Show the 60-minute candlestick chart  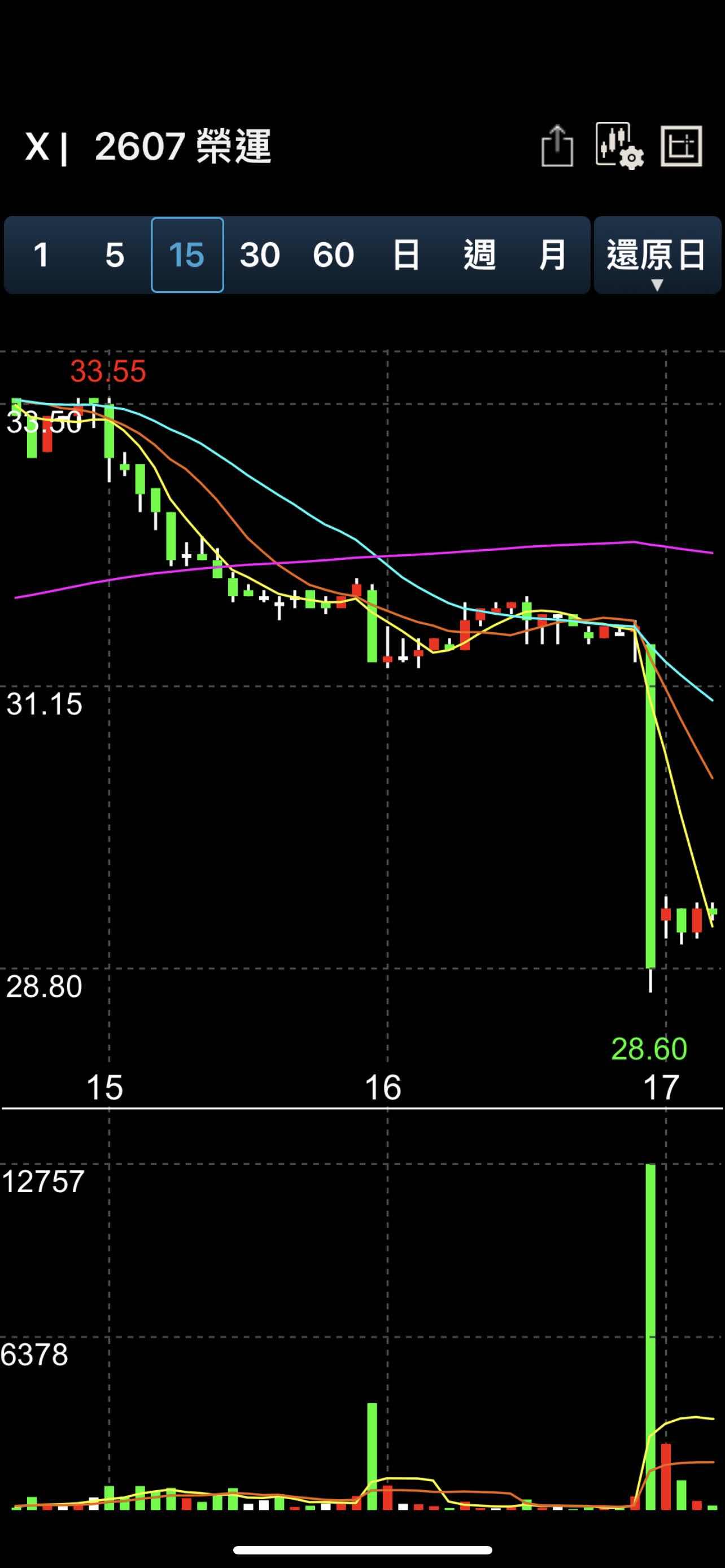[334, 255]
